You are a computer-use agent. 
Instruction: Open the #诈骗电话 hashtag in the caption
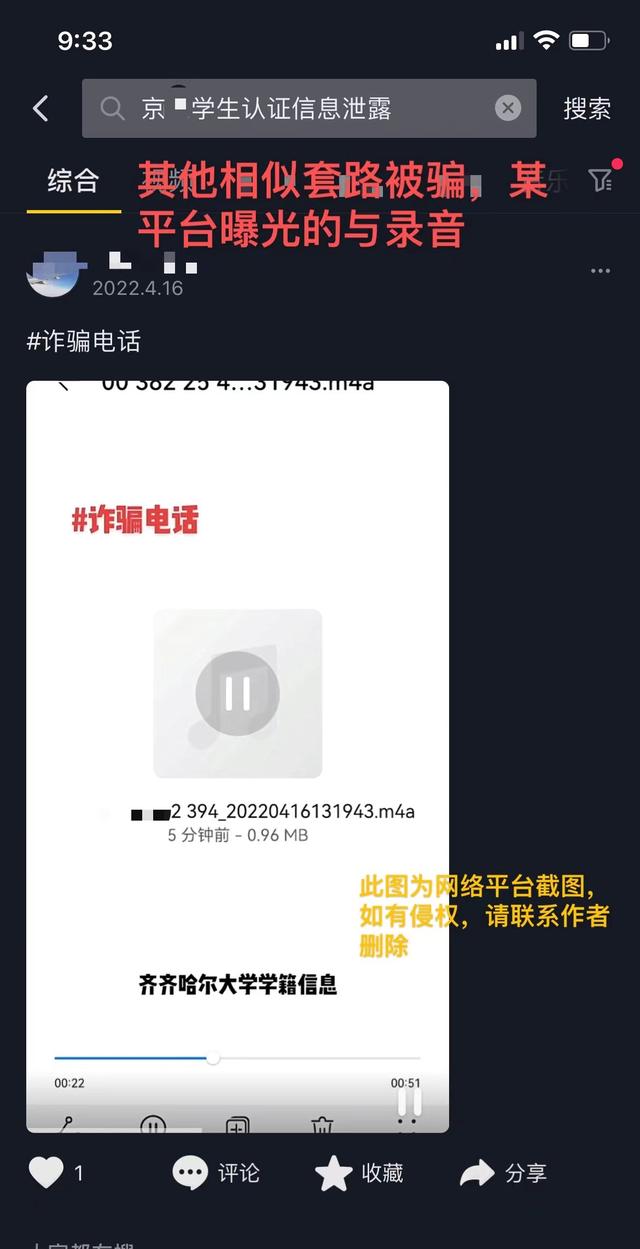coord(84,342)
